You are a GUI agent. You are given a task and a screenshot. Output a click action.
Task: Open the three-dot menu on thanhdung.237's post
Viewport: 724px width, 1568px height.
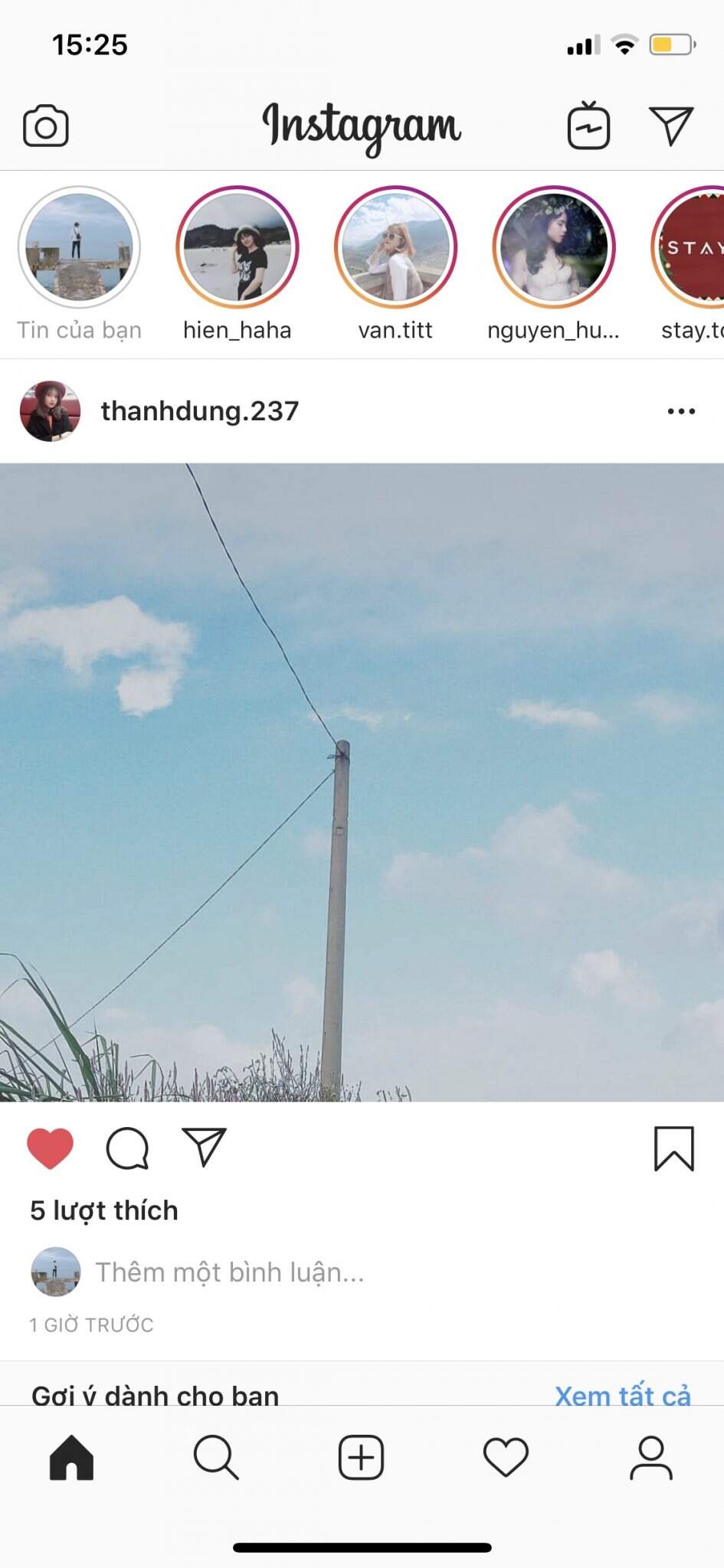pyautogui.click(x=681, y=411)
